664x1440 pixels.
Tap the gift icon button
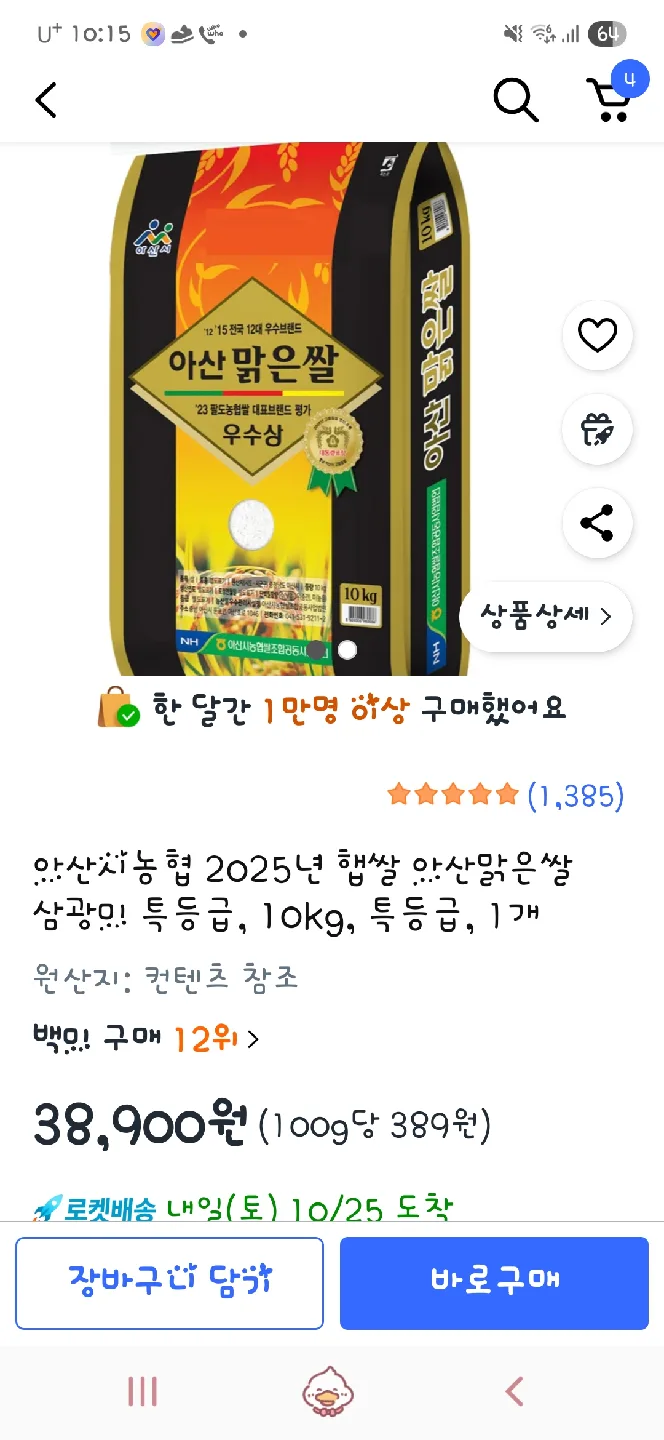[598, 430]
